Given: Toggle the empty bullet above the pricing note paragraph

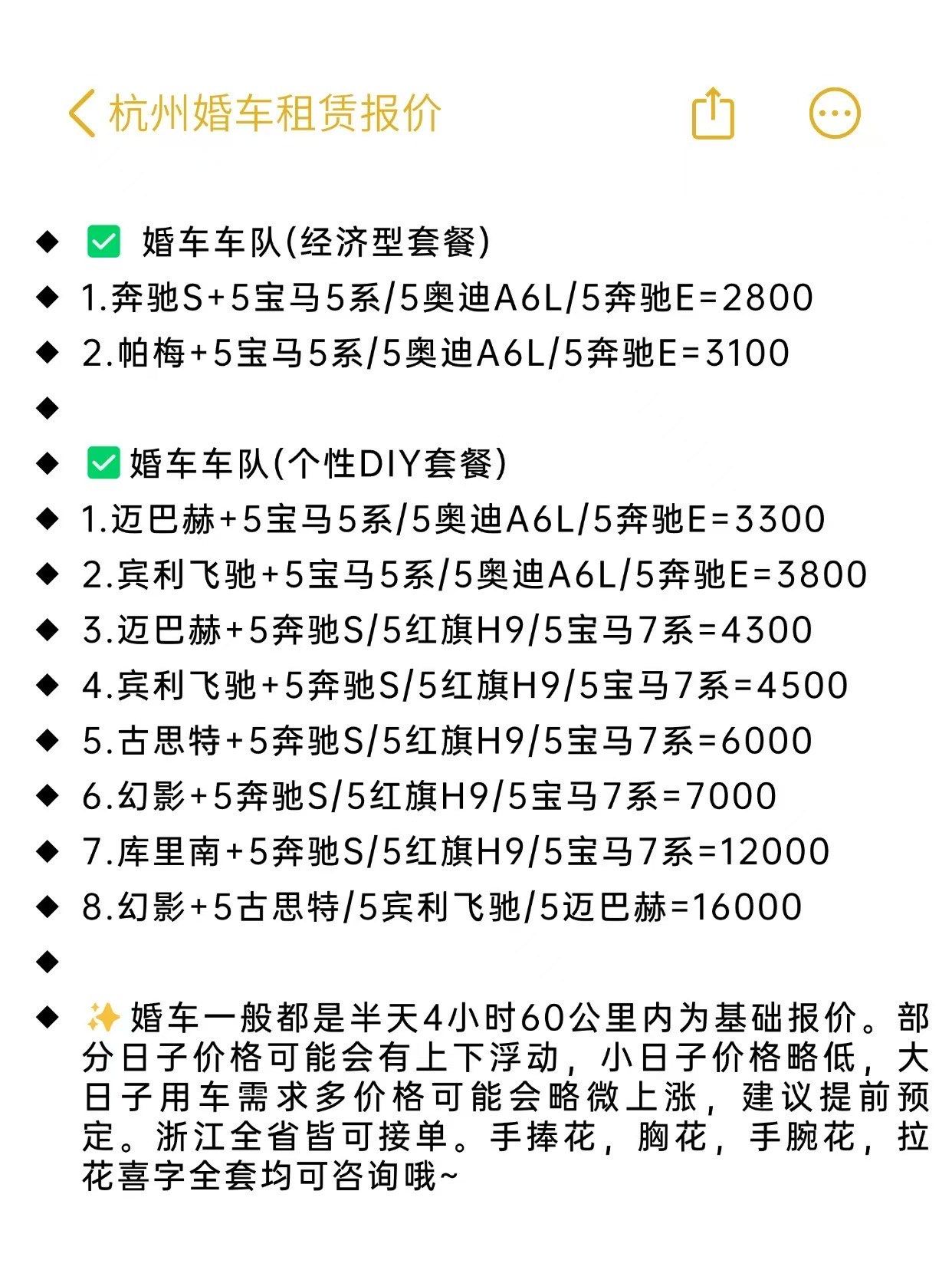Looking at the screenshot, I should point(48,962).
